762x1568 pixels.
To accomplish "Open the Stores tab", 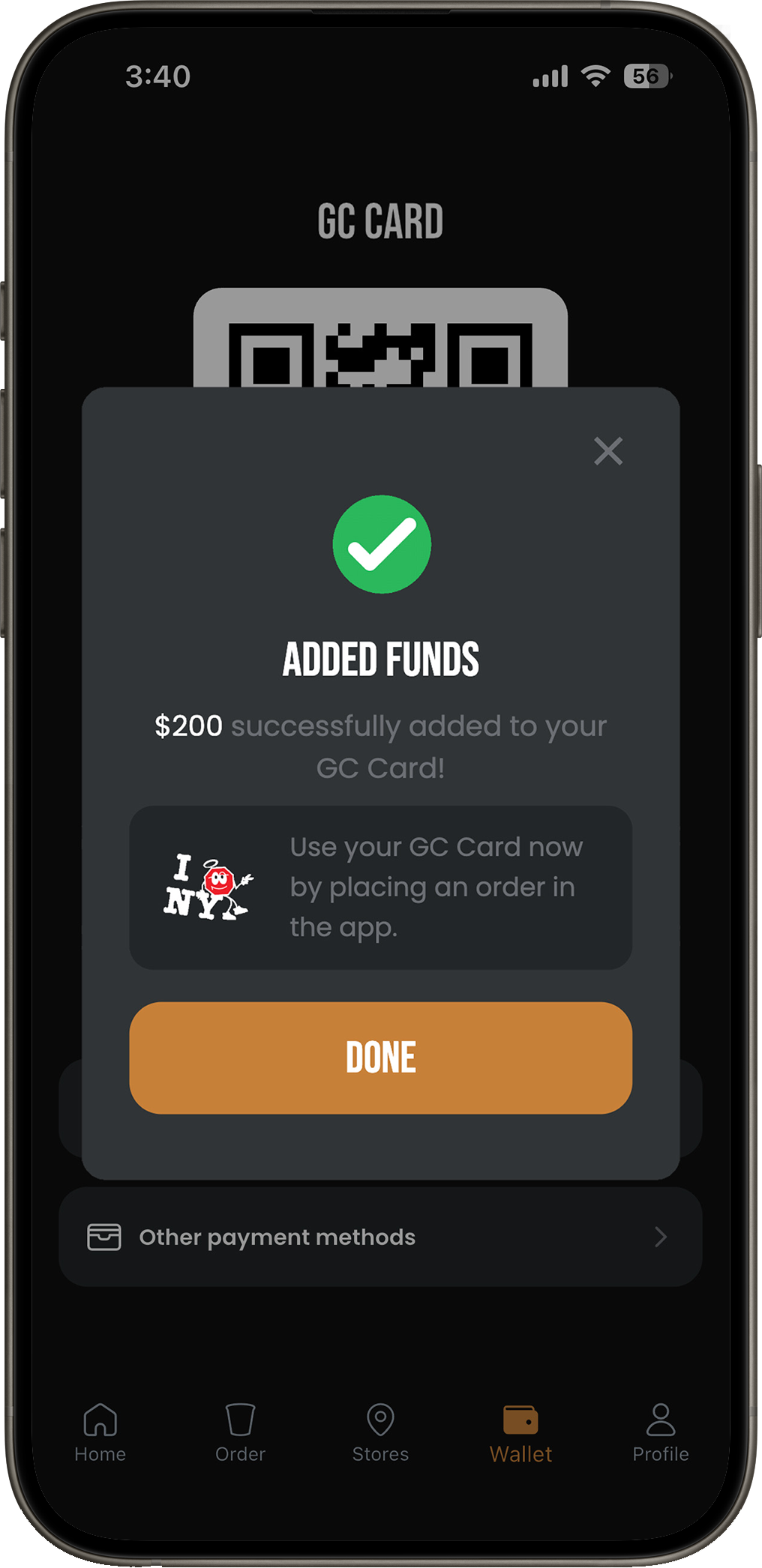I will click(x=380, y=1433).
